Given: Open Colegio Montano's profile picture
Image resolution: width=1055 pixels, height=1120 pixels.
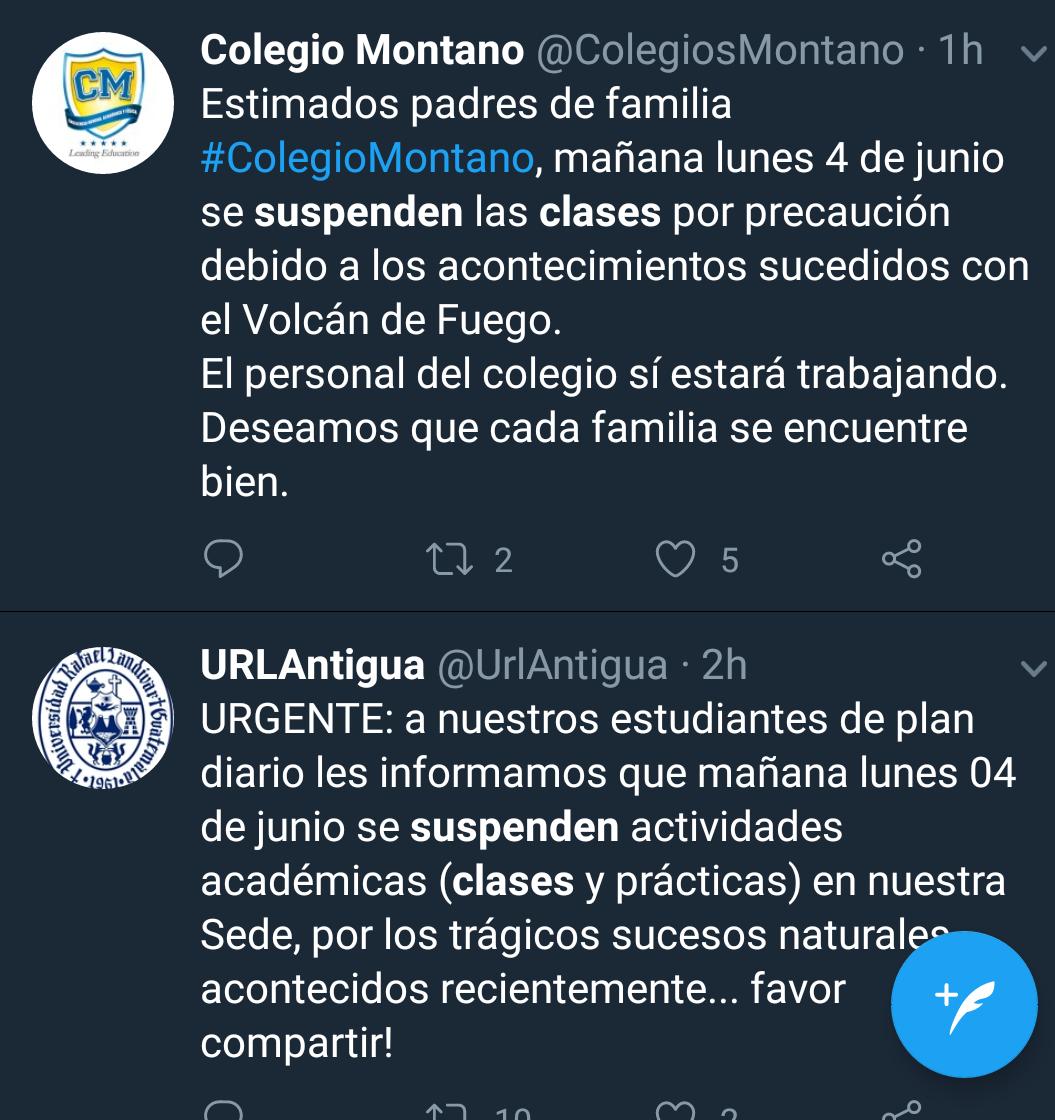Looking at the screenshot, I should [x=103, y=103].
